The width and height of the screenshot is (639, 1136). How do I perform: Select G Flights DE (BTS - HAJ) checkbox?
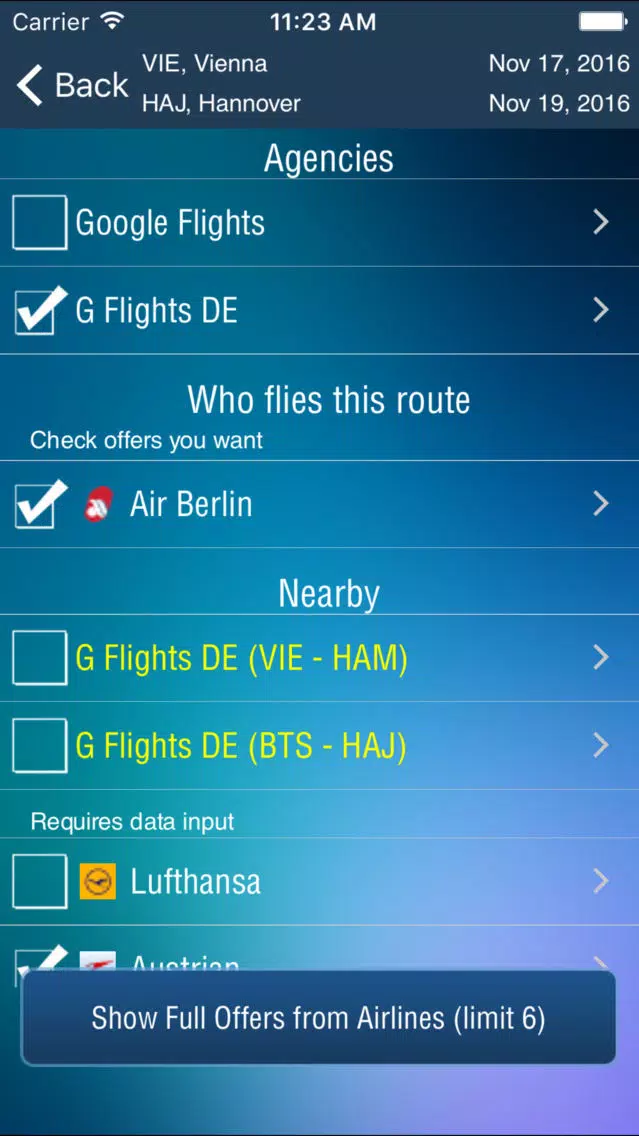(x=40, y=746)
